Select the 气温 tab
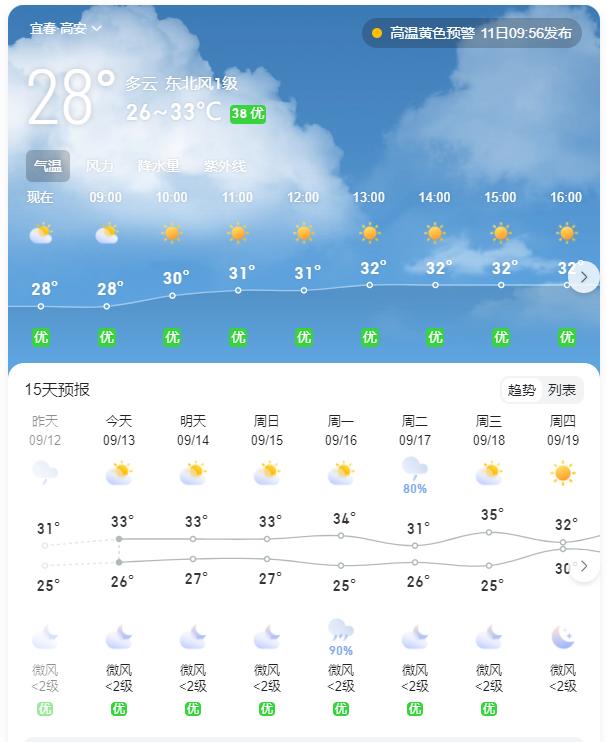Viewport: 607px width, 742px height. tap(47, 166)
